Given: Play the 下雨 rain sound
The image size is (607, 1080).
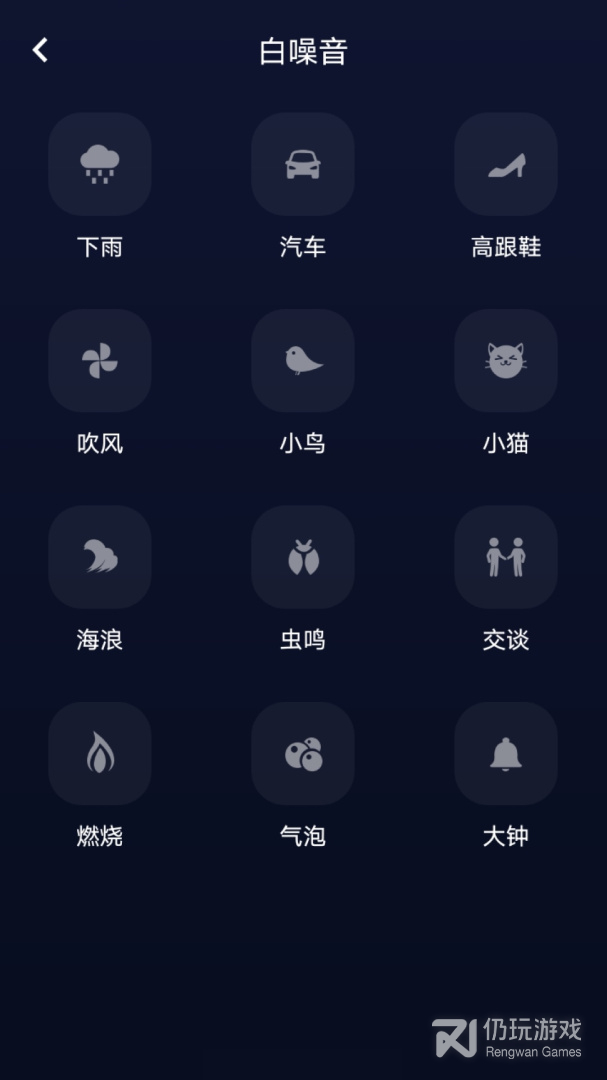Looking at the screenshot, I should coord(100,164).
